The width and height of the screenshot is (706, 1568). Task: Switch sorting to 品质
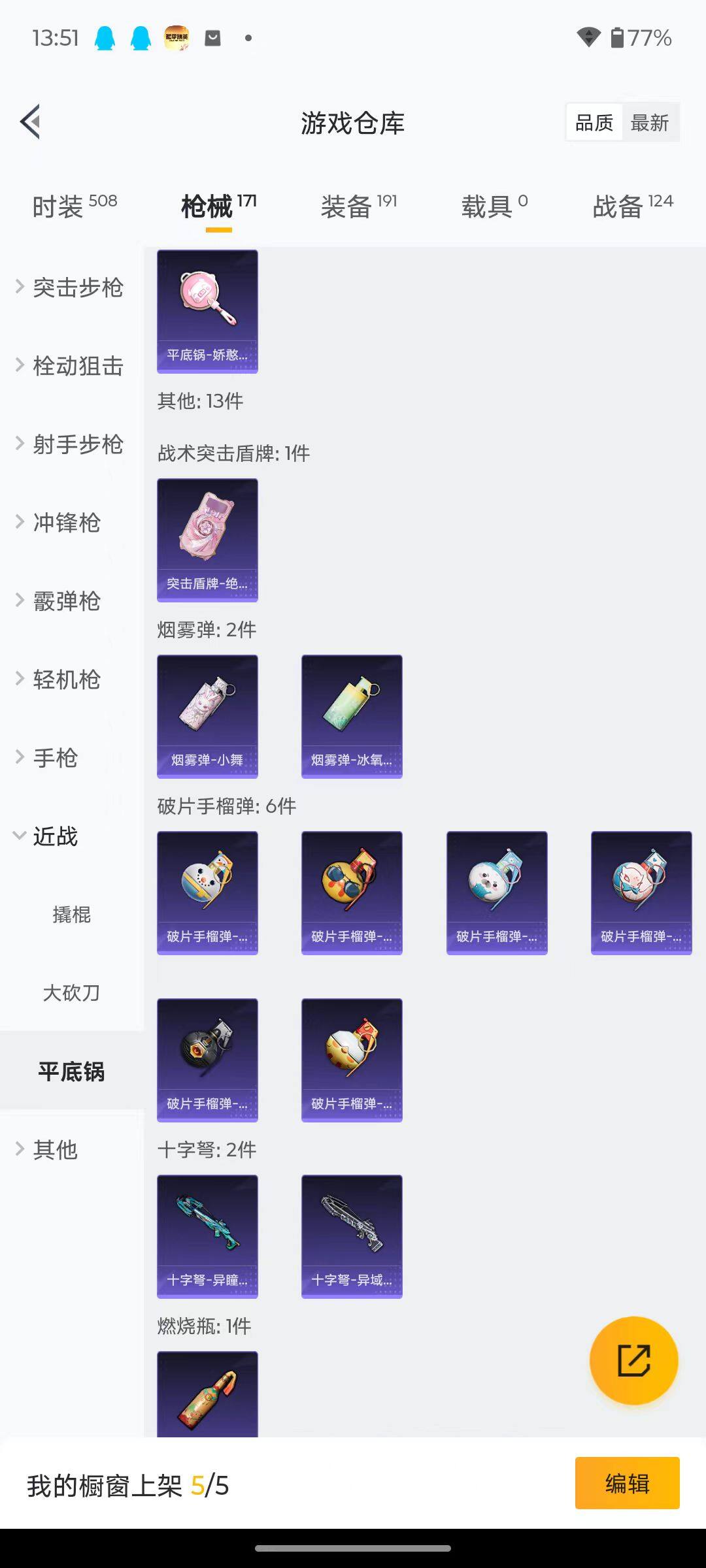(x=594, y=122)
